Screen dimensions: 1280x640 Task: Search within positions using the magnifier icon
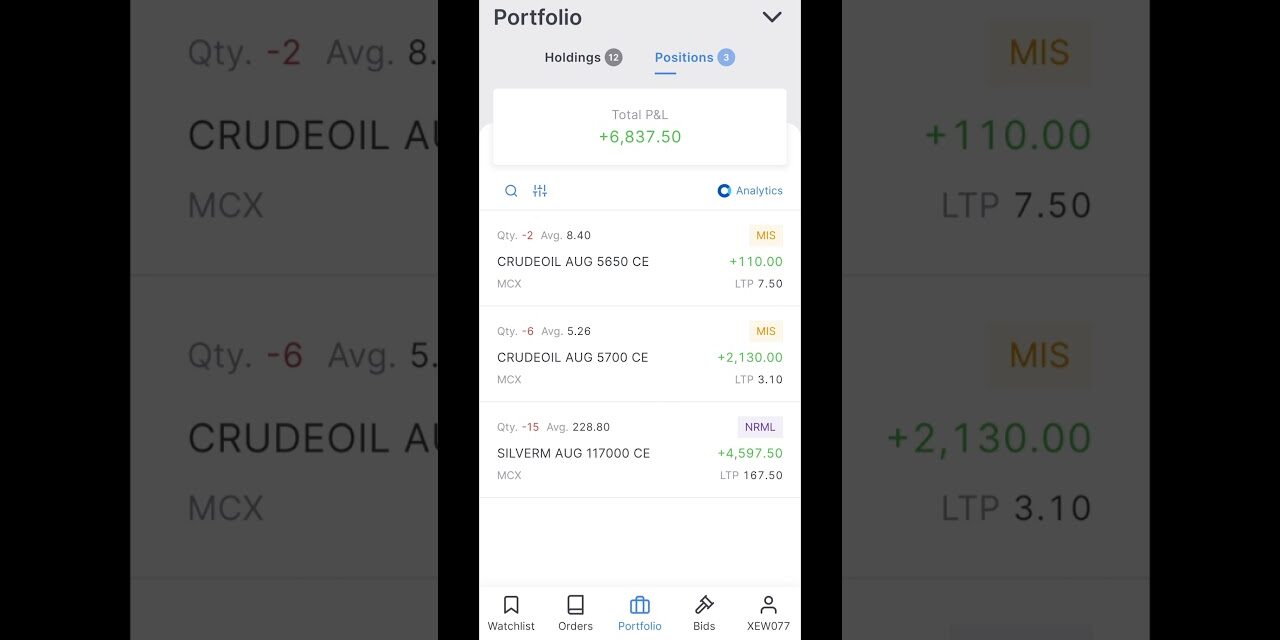pyautogui.click(x=511, y=191)
